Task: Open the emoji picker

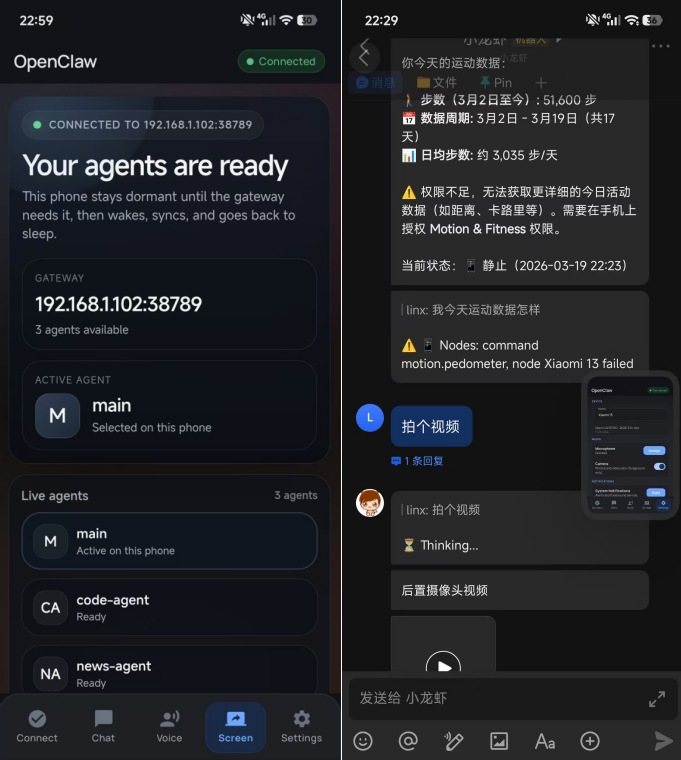Action: [x=363, y=741]
